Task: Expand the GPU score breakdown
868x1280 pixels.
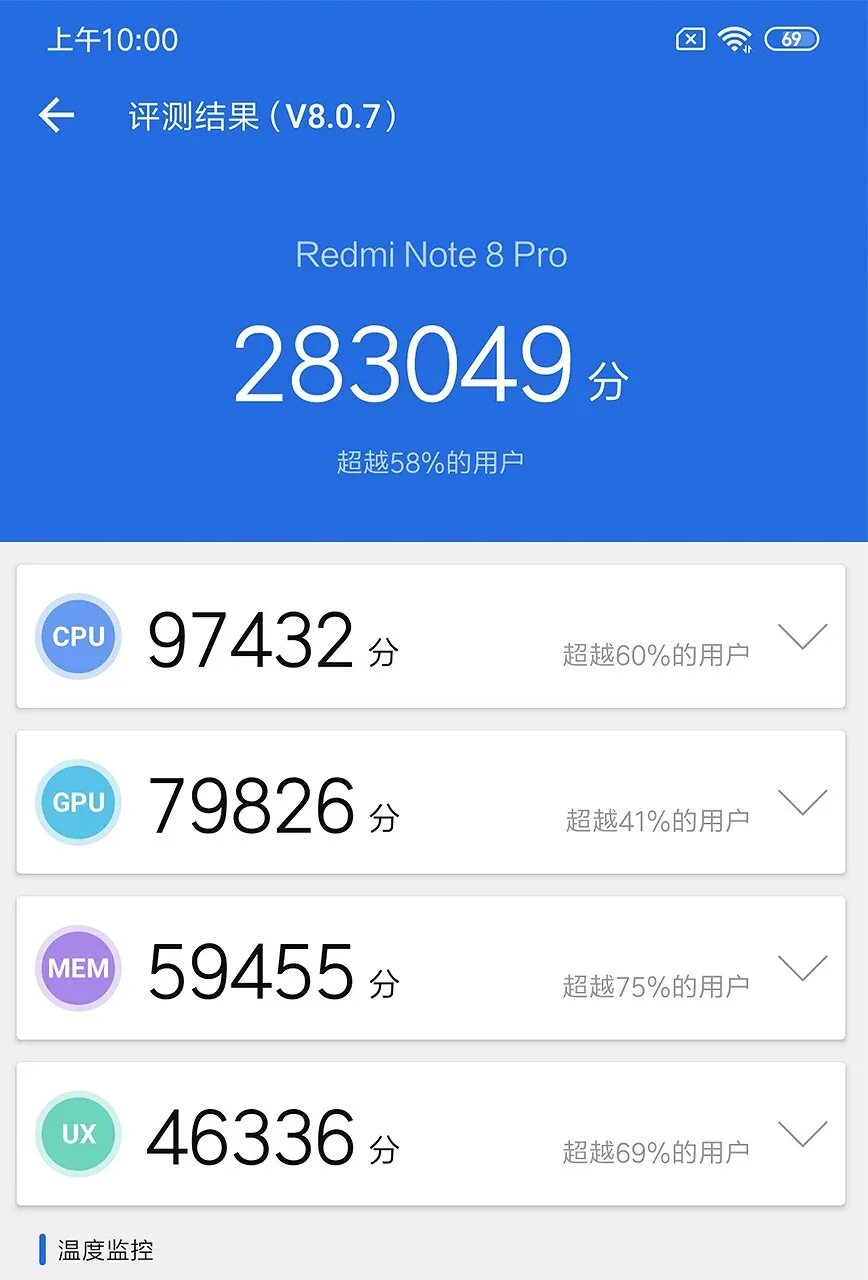Action: point(802,802)
